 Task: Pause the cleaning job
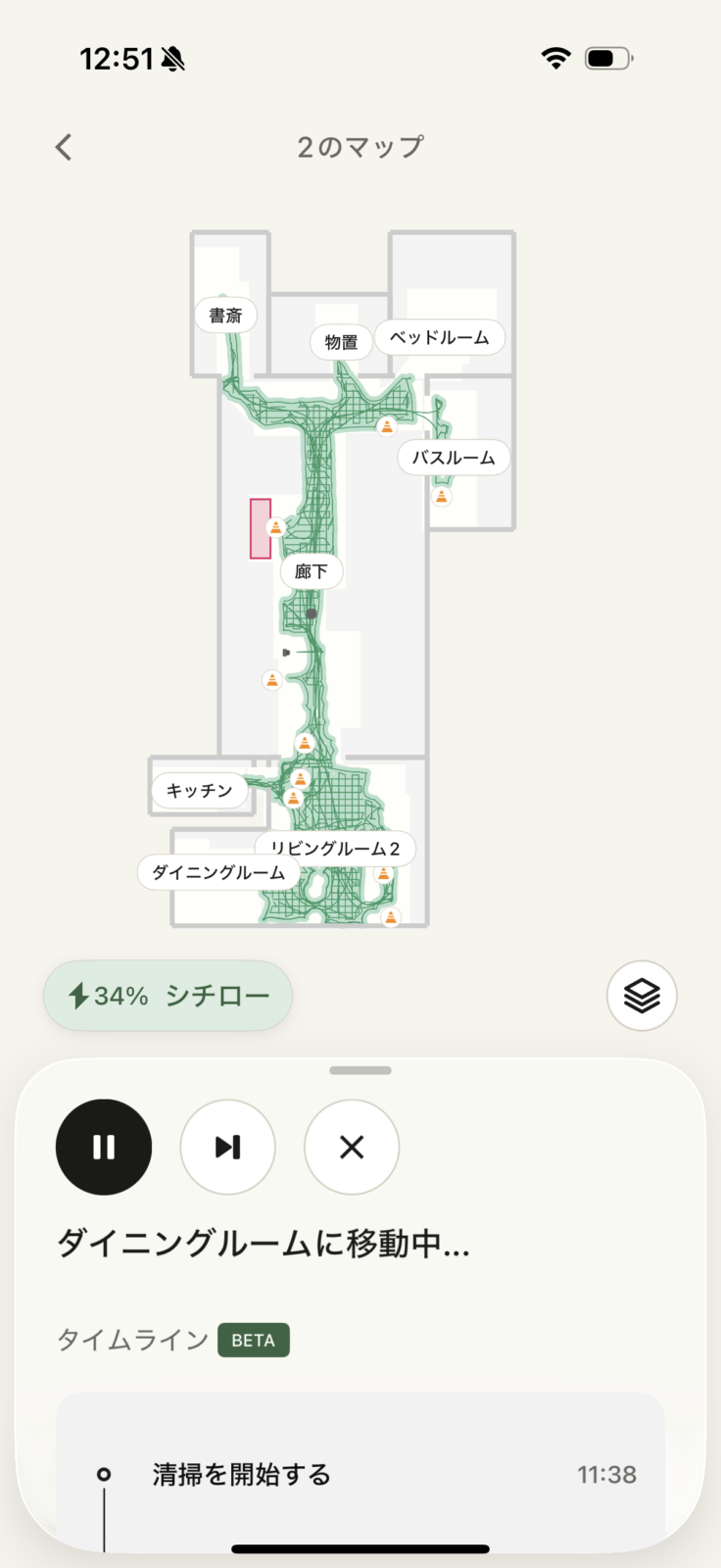click(x=104, y=1147)
